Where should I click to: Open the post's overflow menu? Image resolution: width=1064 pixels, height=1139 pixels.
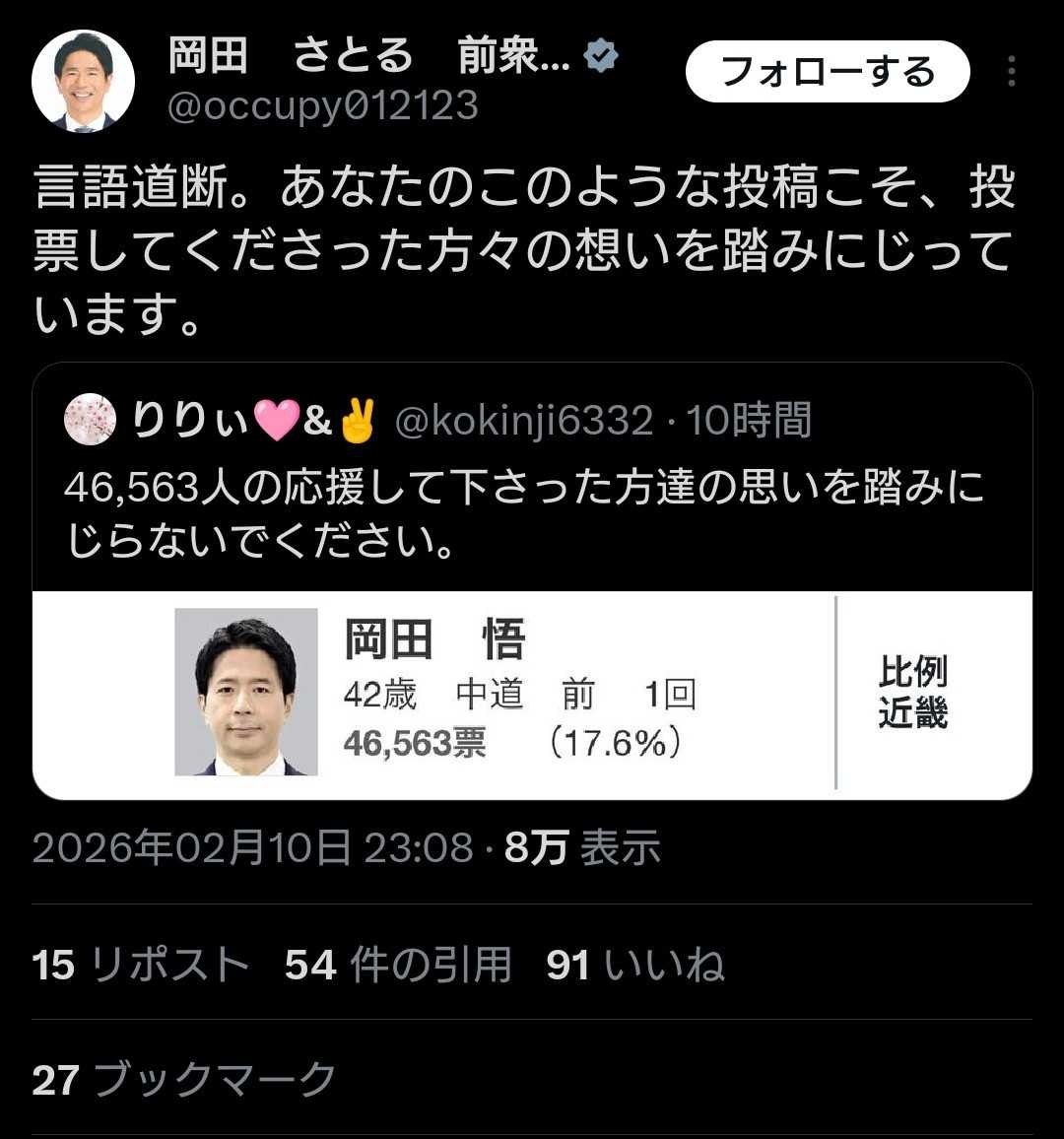tap(1012, 72)
